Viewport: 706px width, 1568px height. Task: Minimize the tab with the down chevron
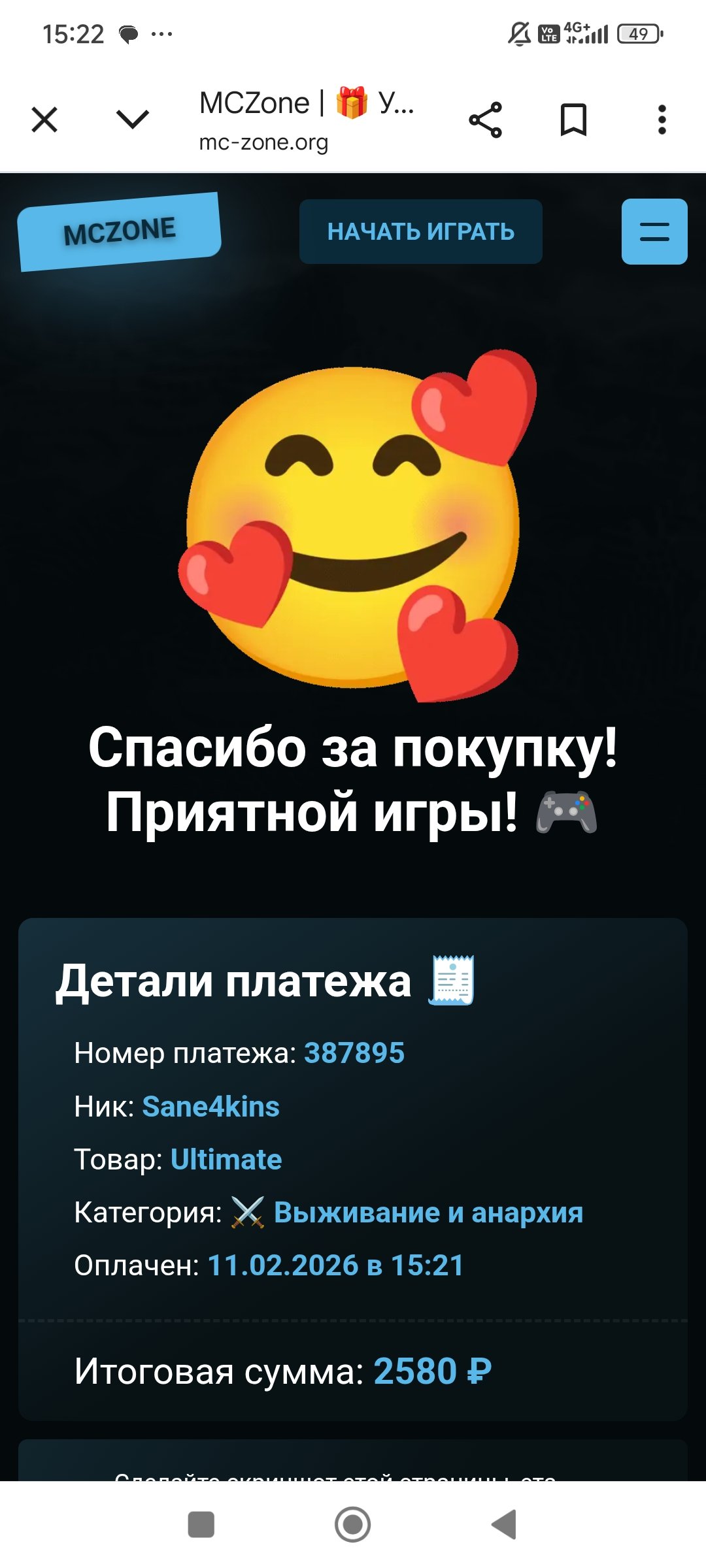tap(133, 120)
